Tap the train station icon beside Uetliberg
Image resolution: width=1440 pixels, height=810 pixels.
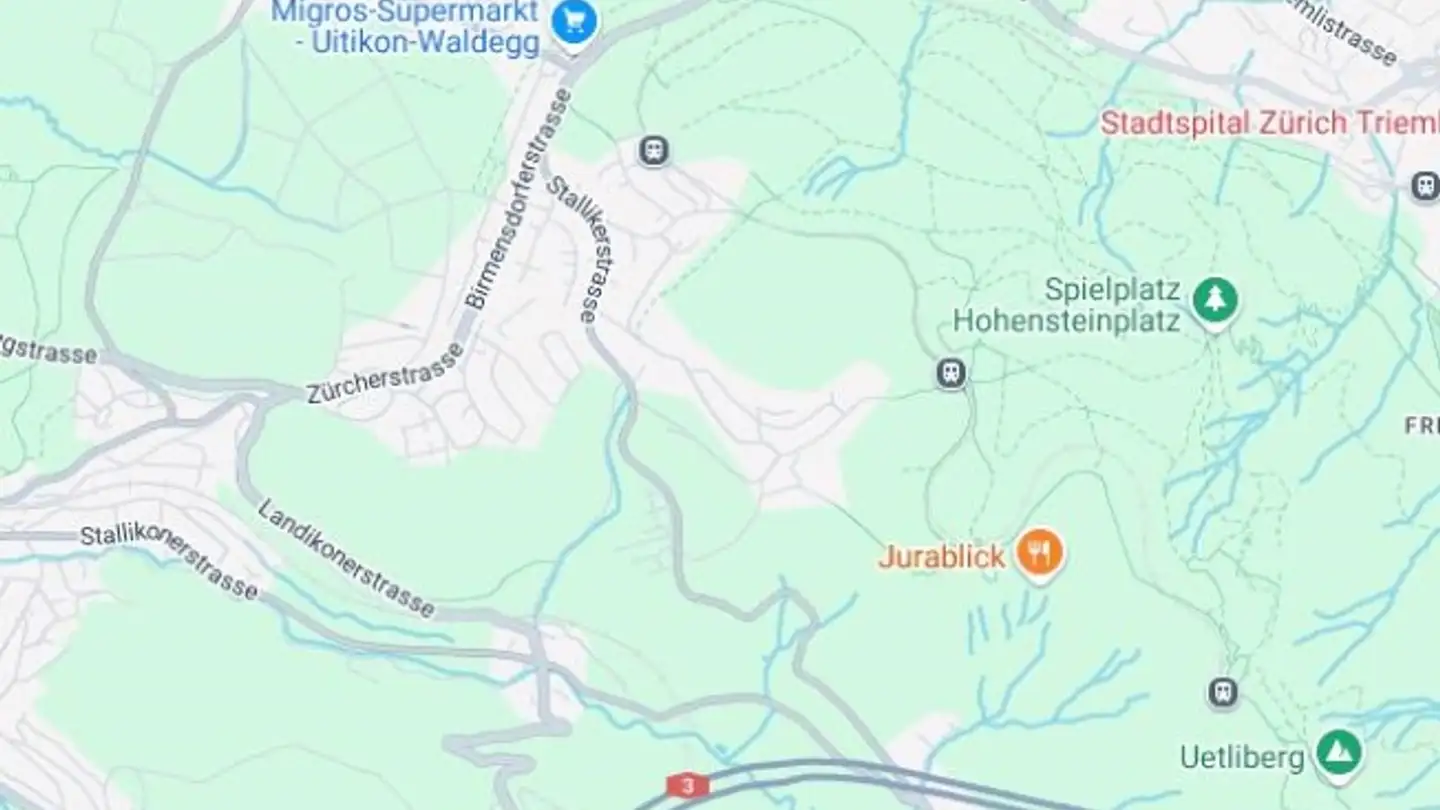pyautogui.click(x=1222, y=692)
